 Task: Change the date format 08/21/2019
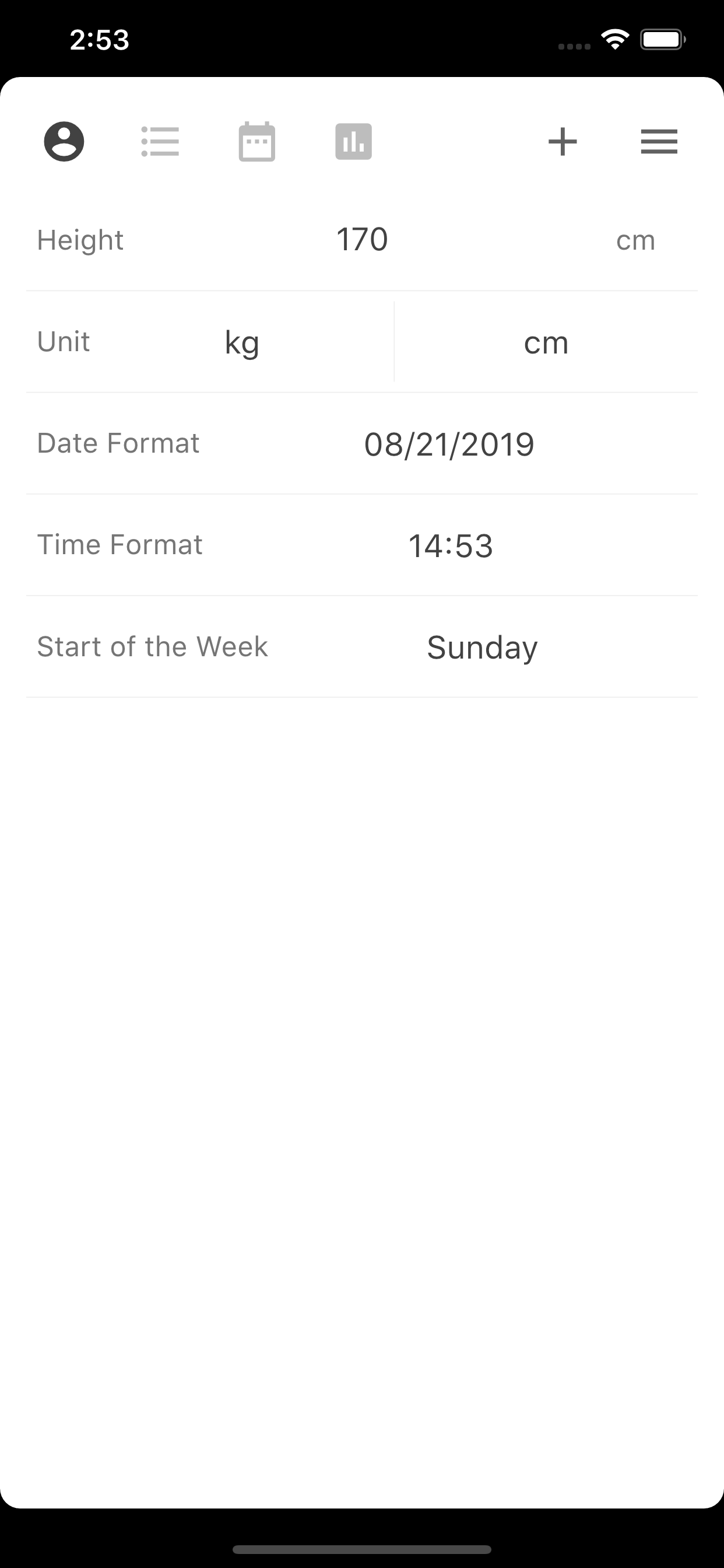click(449, 444)
